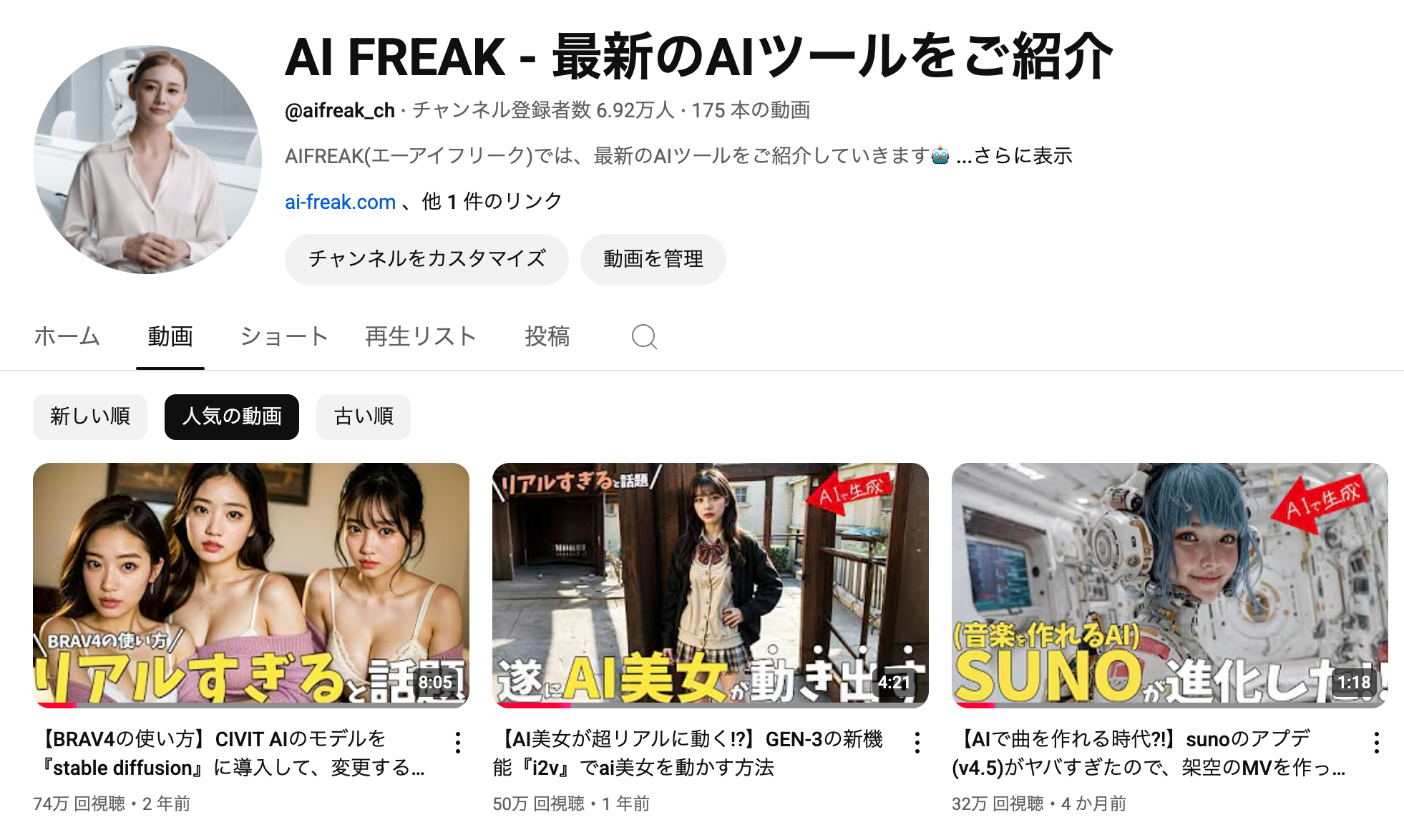This screenshot has width=1404, height=840.
Task: Sort videos by 古い順 chip
Action: pyautogui.click(x=364, y=416)
